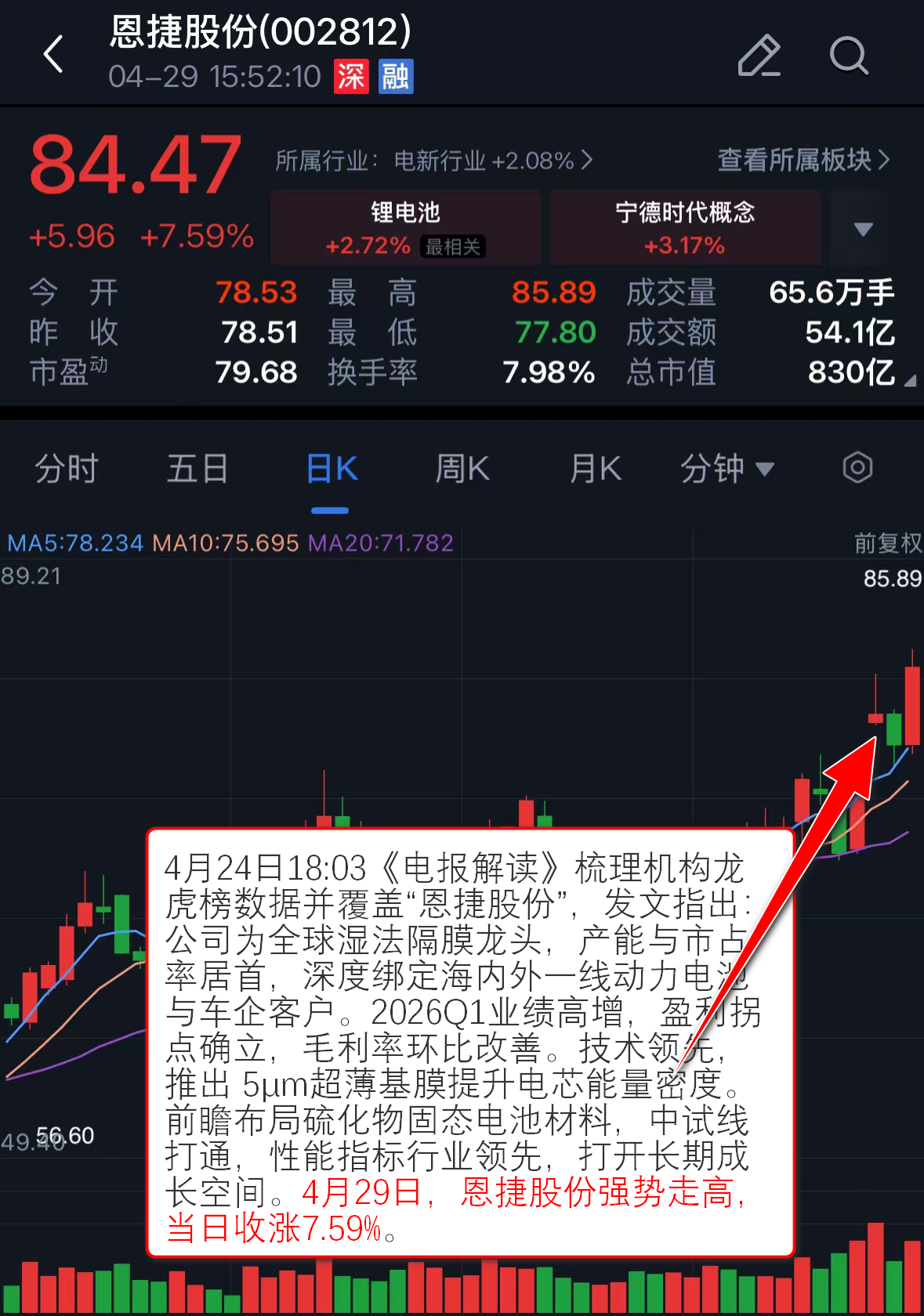The width and height of the screenshot is (924, 1316).
Task: Switch to the 五日 chart tab
Action: [197, 468]
